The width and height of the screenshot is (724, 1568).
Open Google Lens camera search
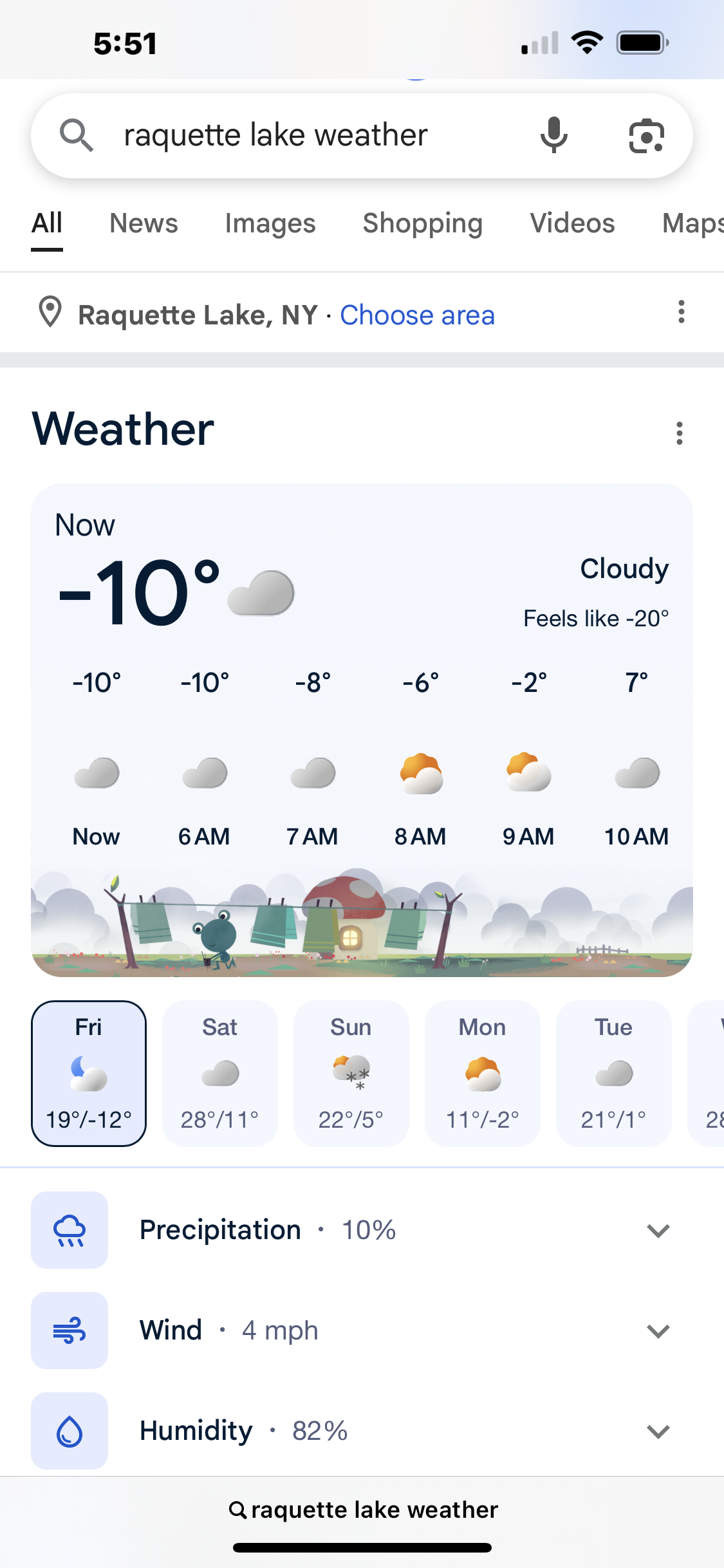[646, 136]
